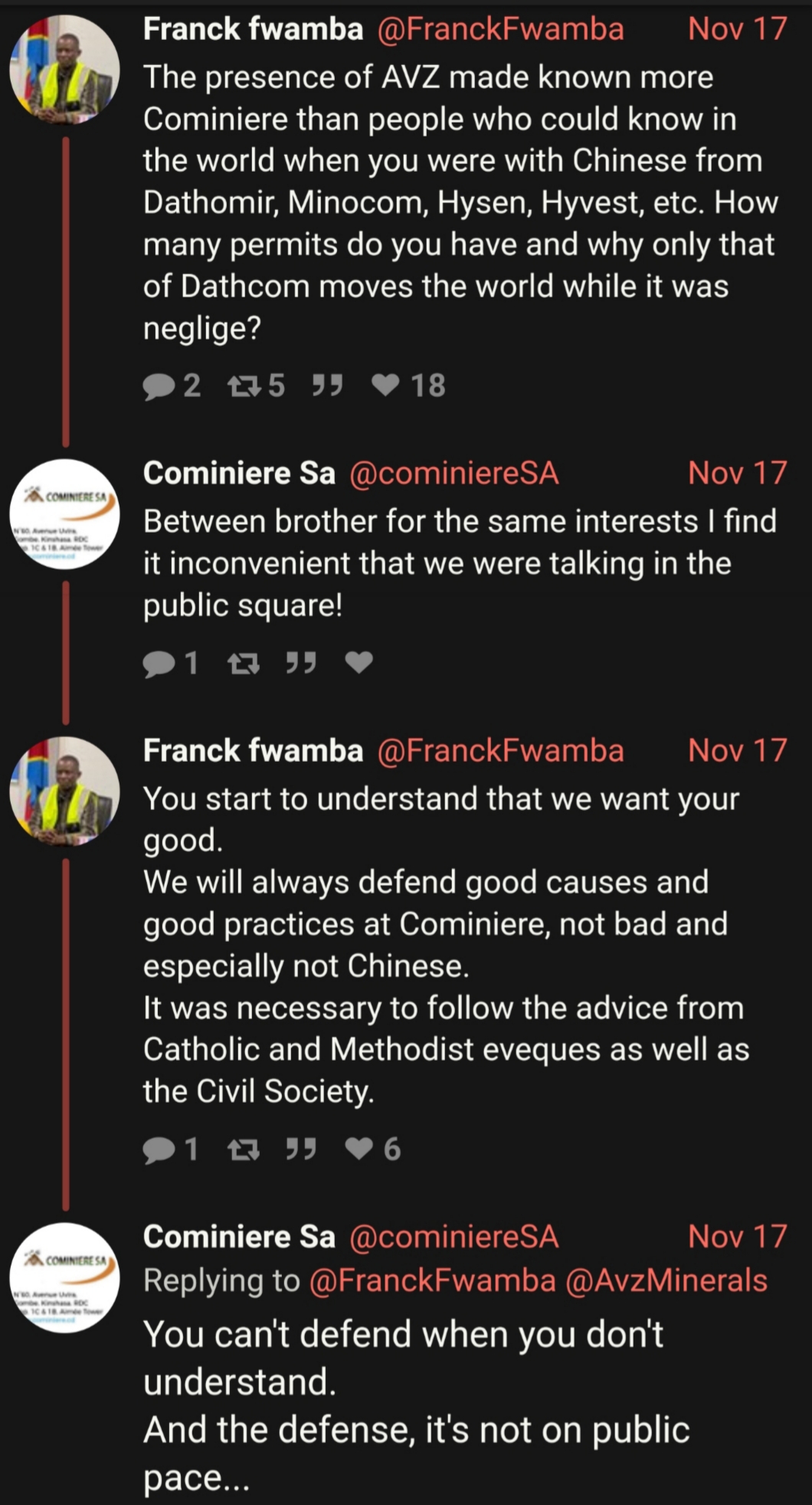This screenshot has width=812, height=1505.
Task: Quote the tweet about AVZ presence
Action: click(327, 385)
